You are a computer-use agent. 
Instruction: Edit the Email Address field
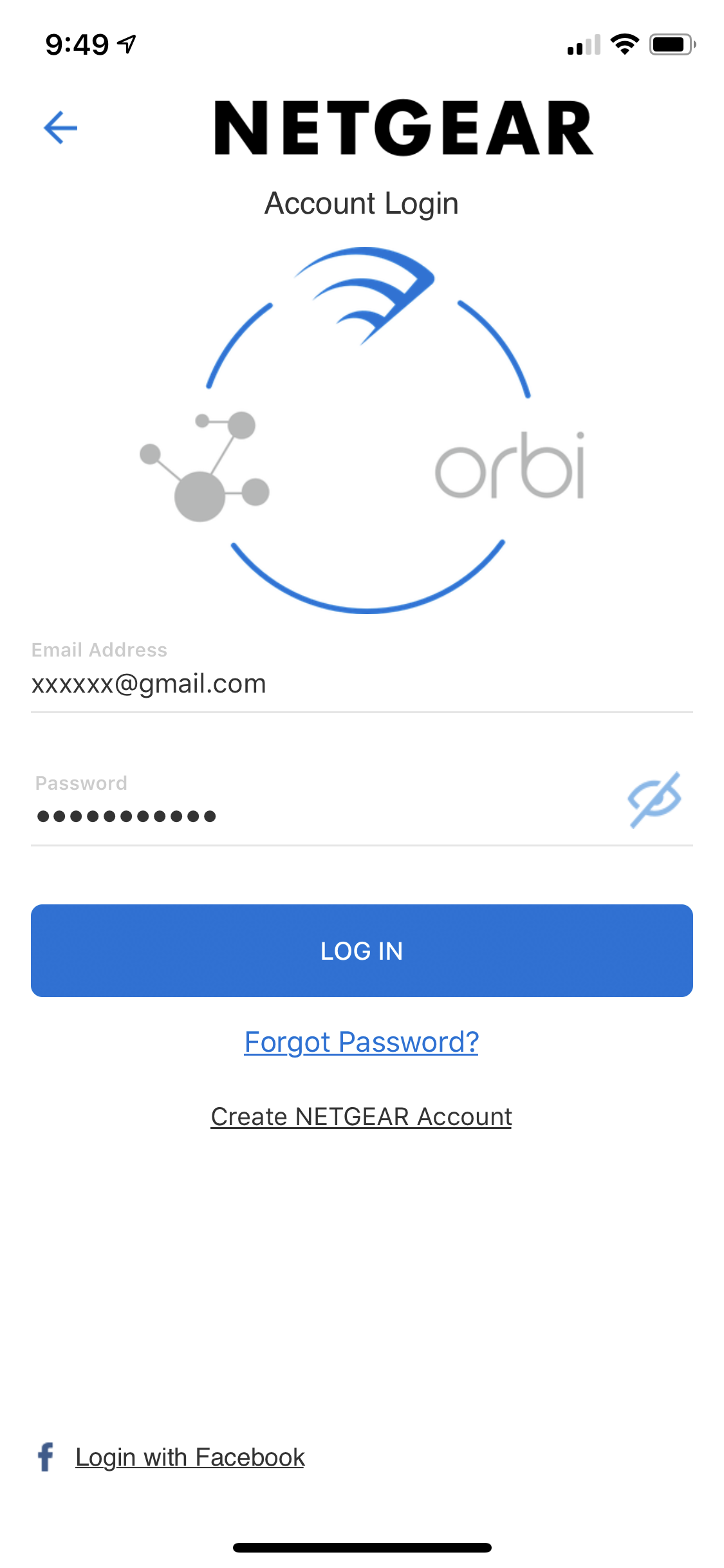tap(322, 684)
